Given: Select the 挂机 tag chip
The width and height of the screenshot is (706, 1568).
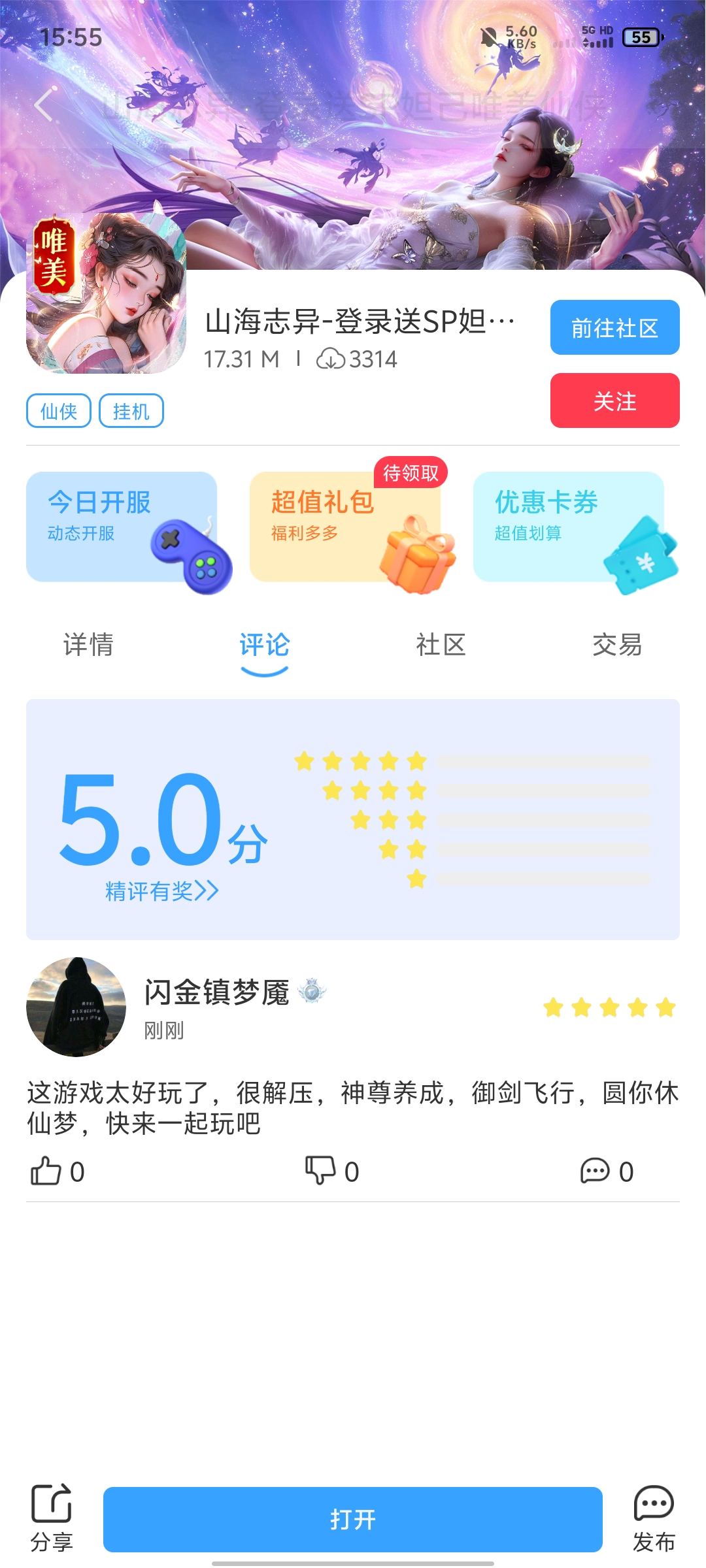Looking at the screenshot, I should coord(131,411).
